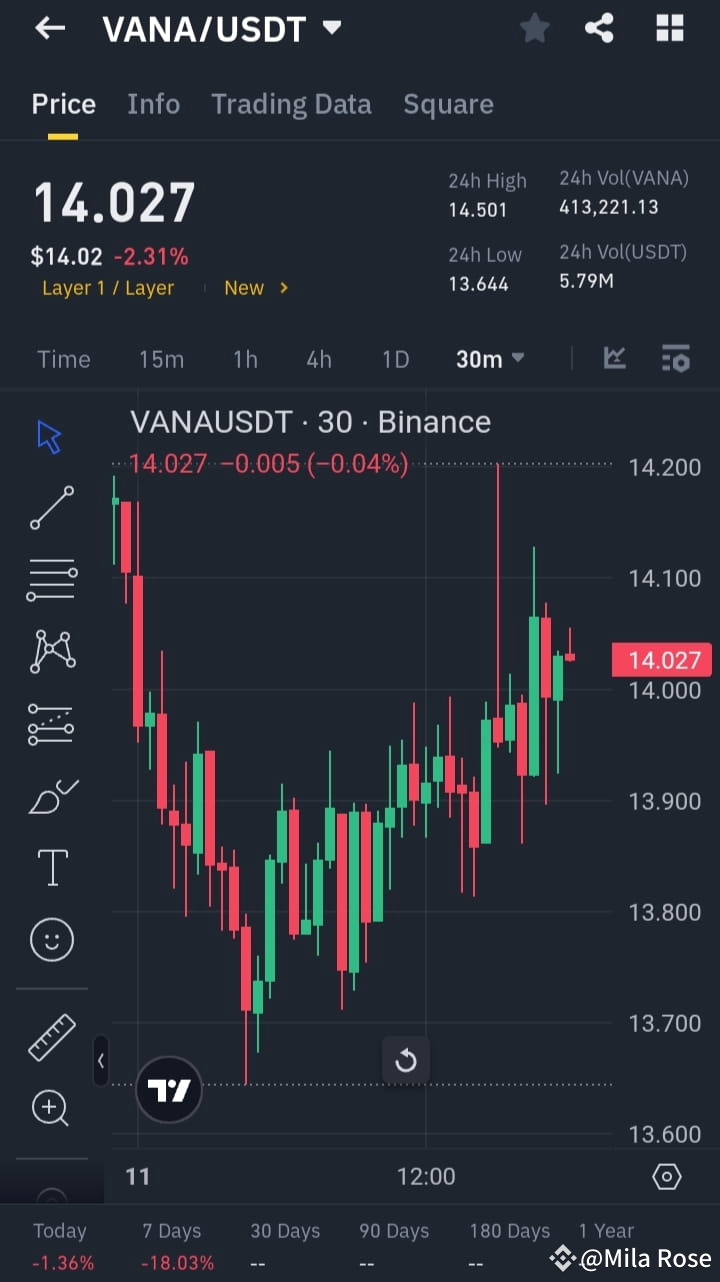Select the XABCD pattern tool

(51, 651)
